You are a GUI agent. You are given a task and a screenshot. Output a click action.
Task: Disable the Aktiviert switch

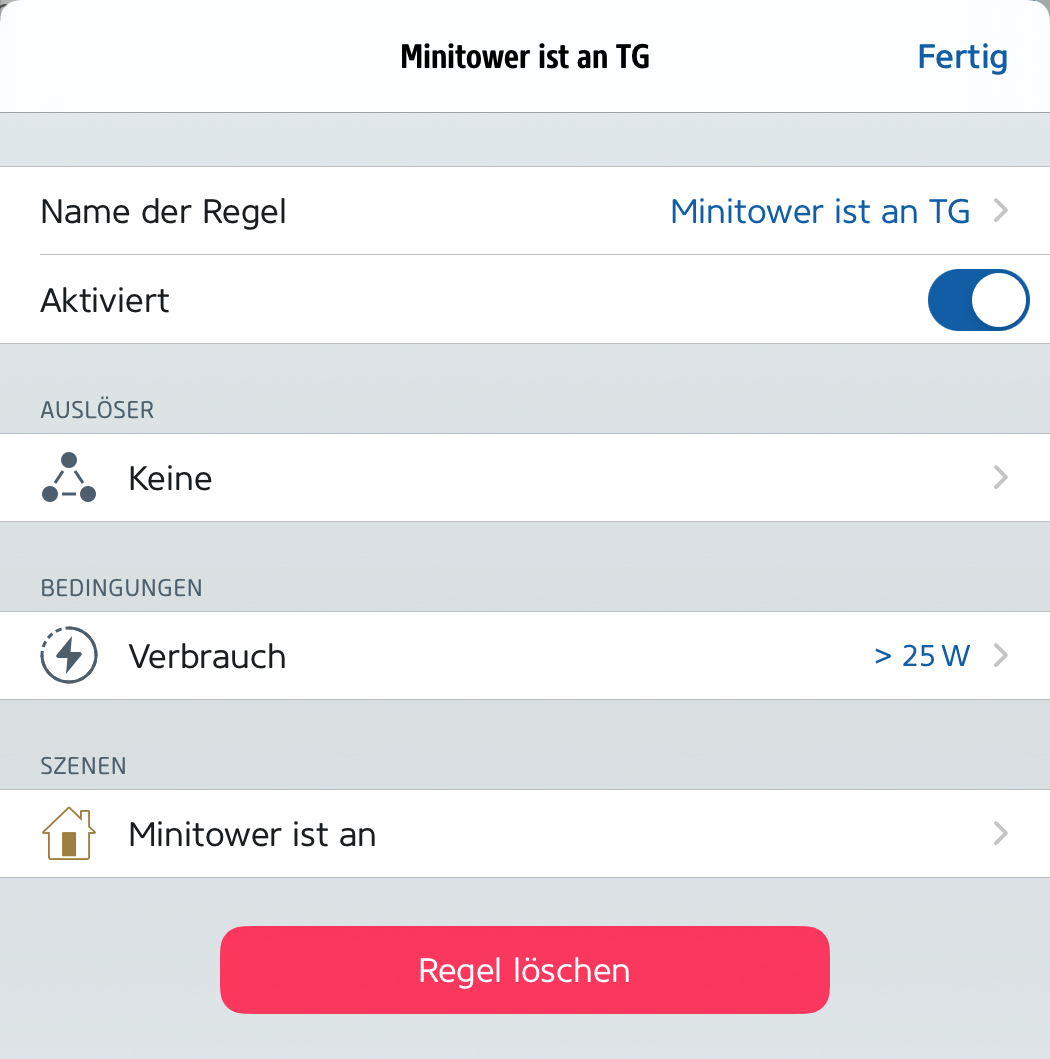tap(978, 300)
